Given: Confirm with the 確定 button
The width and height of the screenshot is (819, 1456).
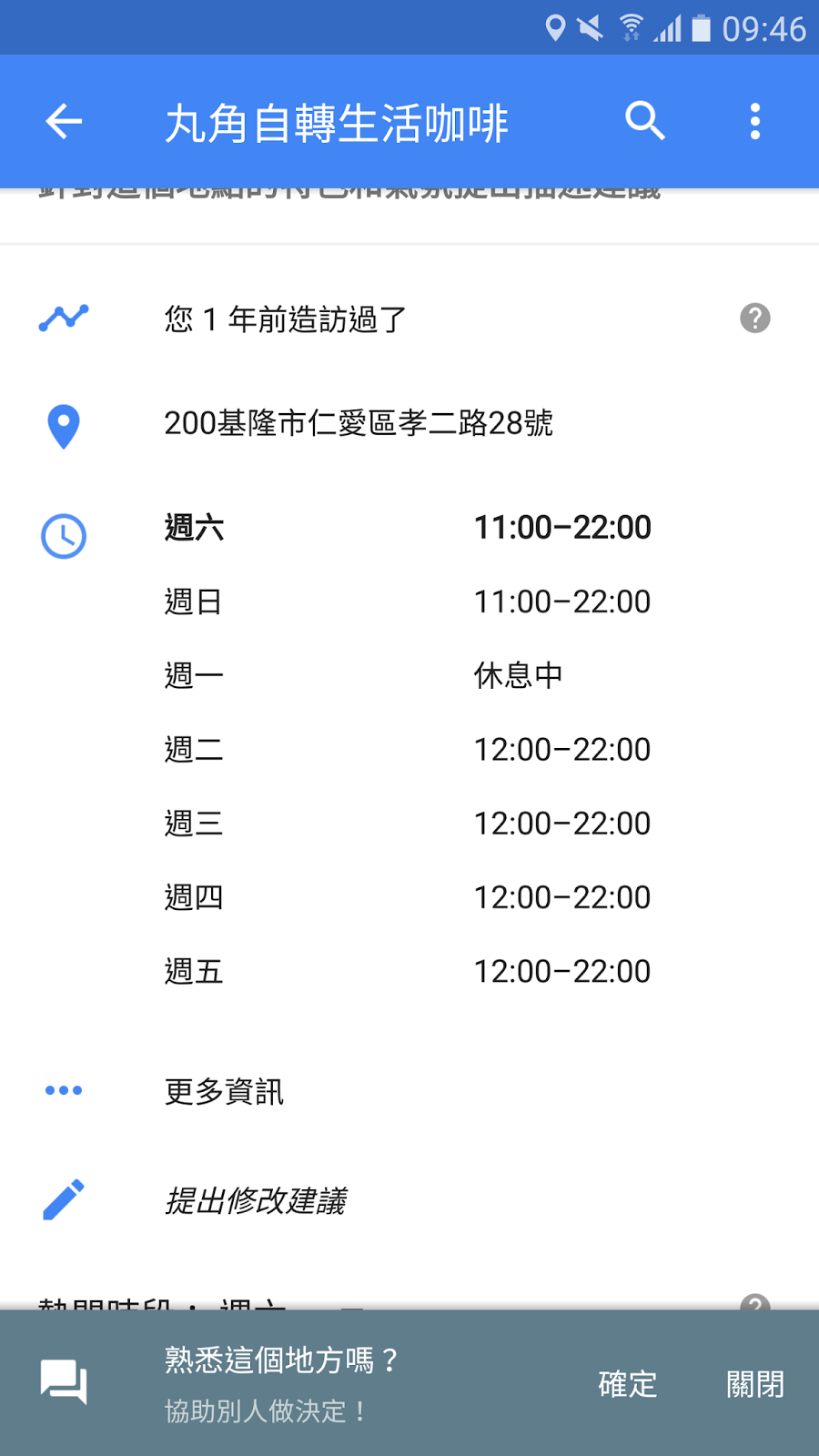Looking at the screenshot, I should [627, 1384].
